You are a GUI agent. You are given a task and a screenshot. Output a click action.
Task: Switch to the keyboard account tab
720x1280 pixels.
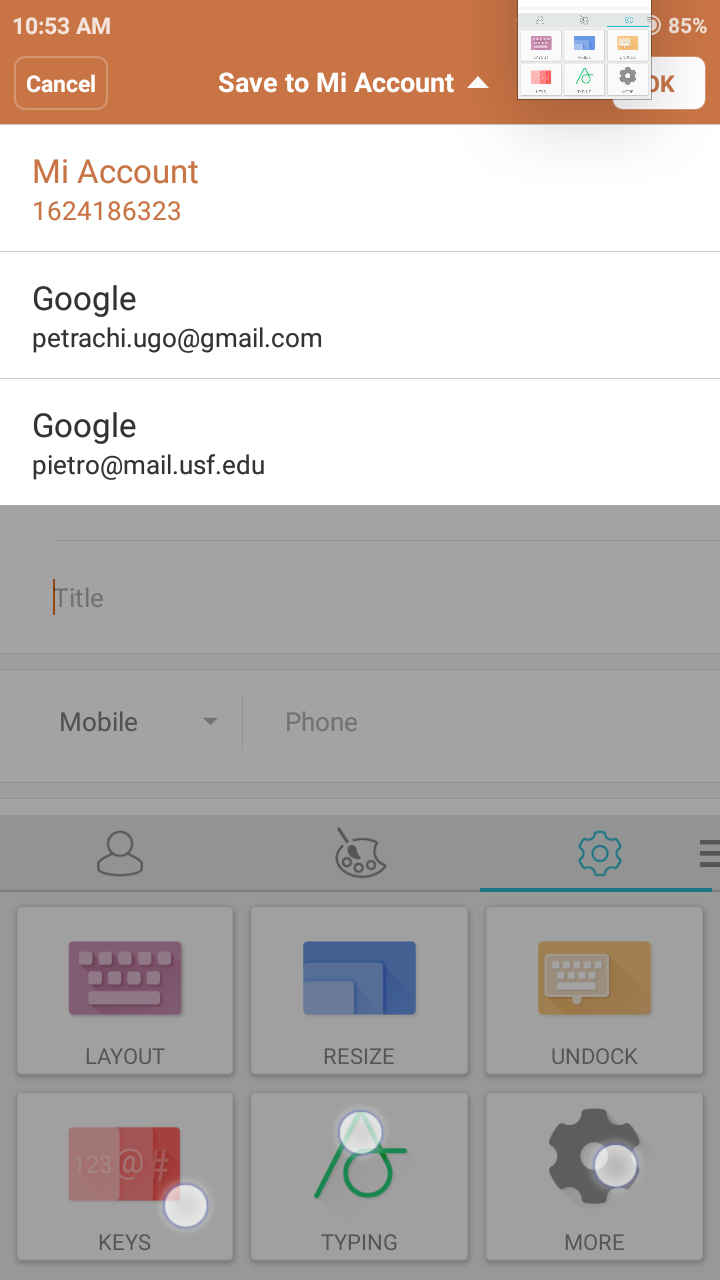(x=120, y=854)
